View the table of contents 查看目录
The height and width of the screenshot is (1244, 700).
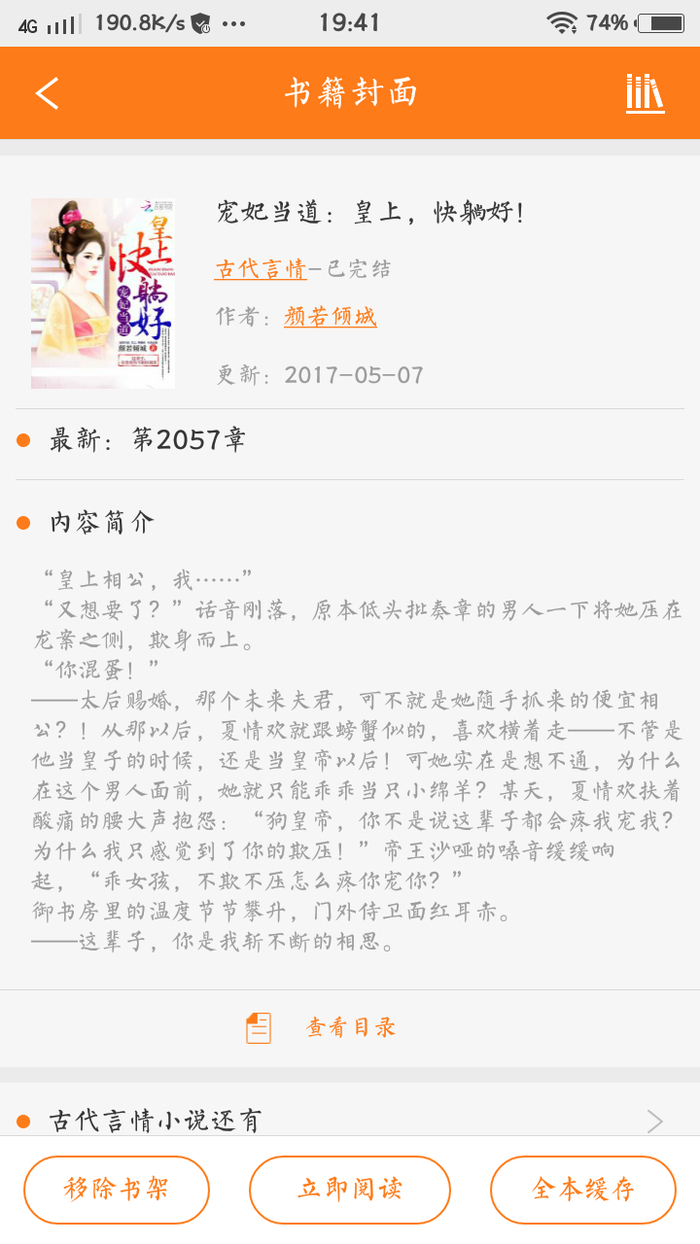click(349, 1027)
